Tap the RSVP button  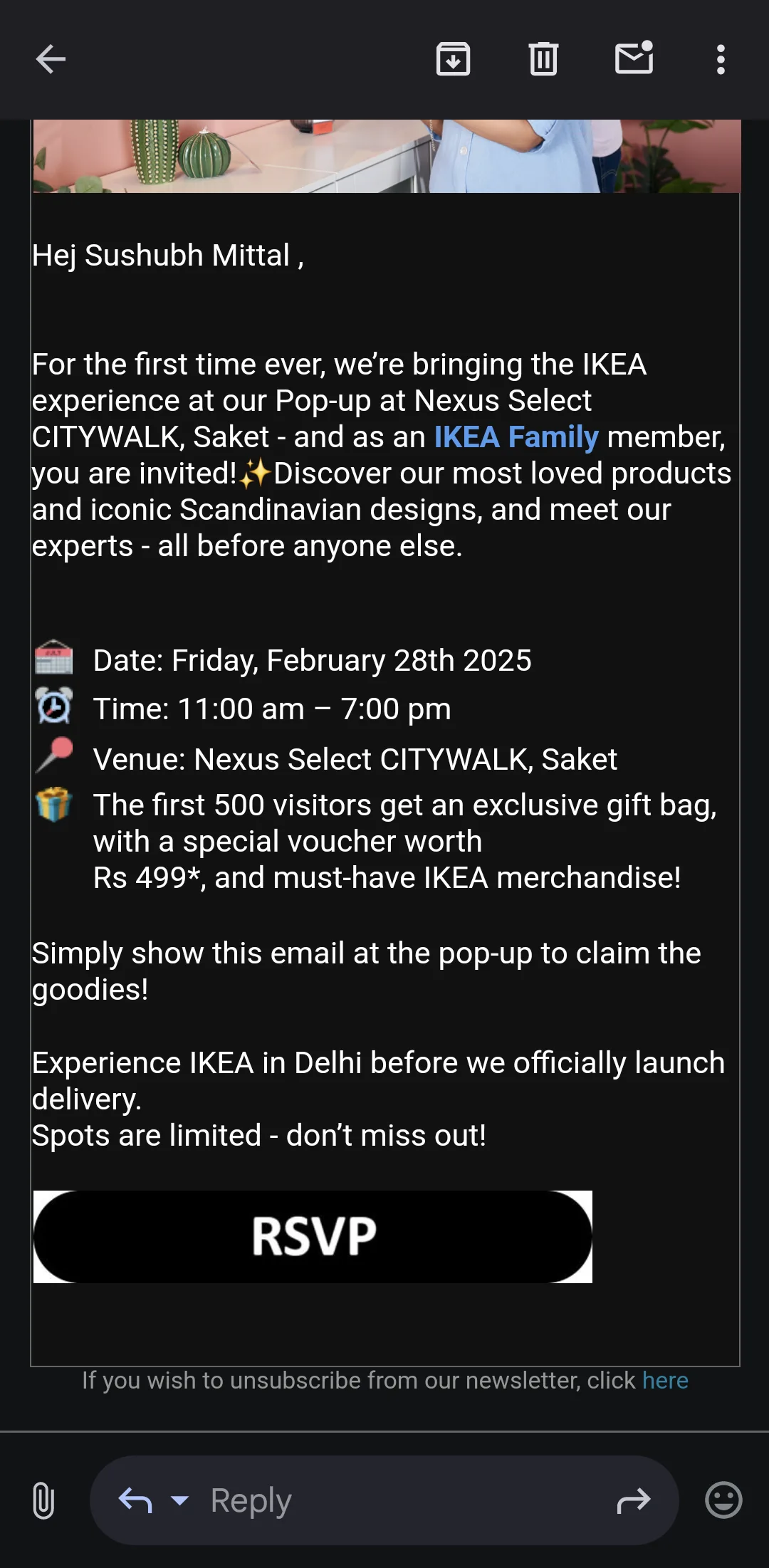313,1237
